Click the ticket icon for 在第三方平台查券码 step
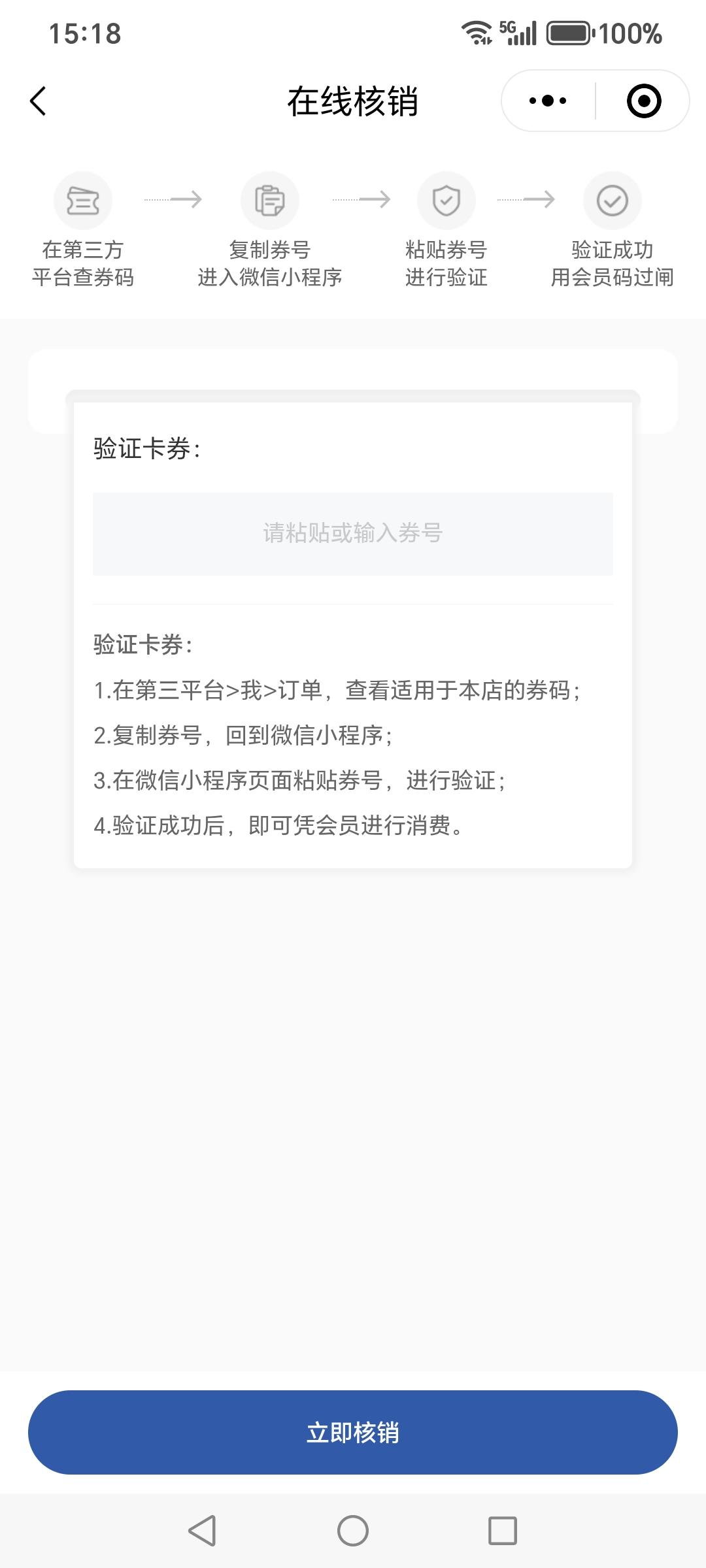The height and width of the screenshot is (1568, 706). click(82, 201)
